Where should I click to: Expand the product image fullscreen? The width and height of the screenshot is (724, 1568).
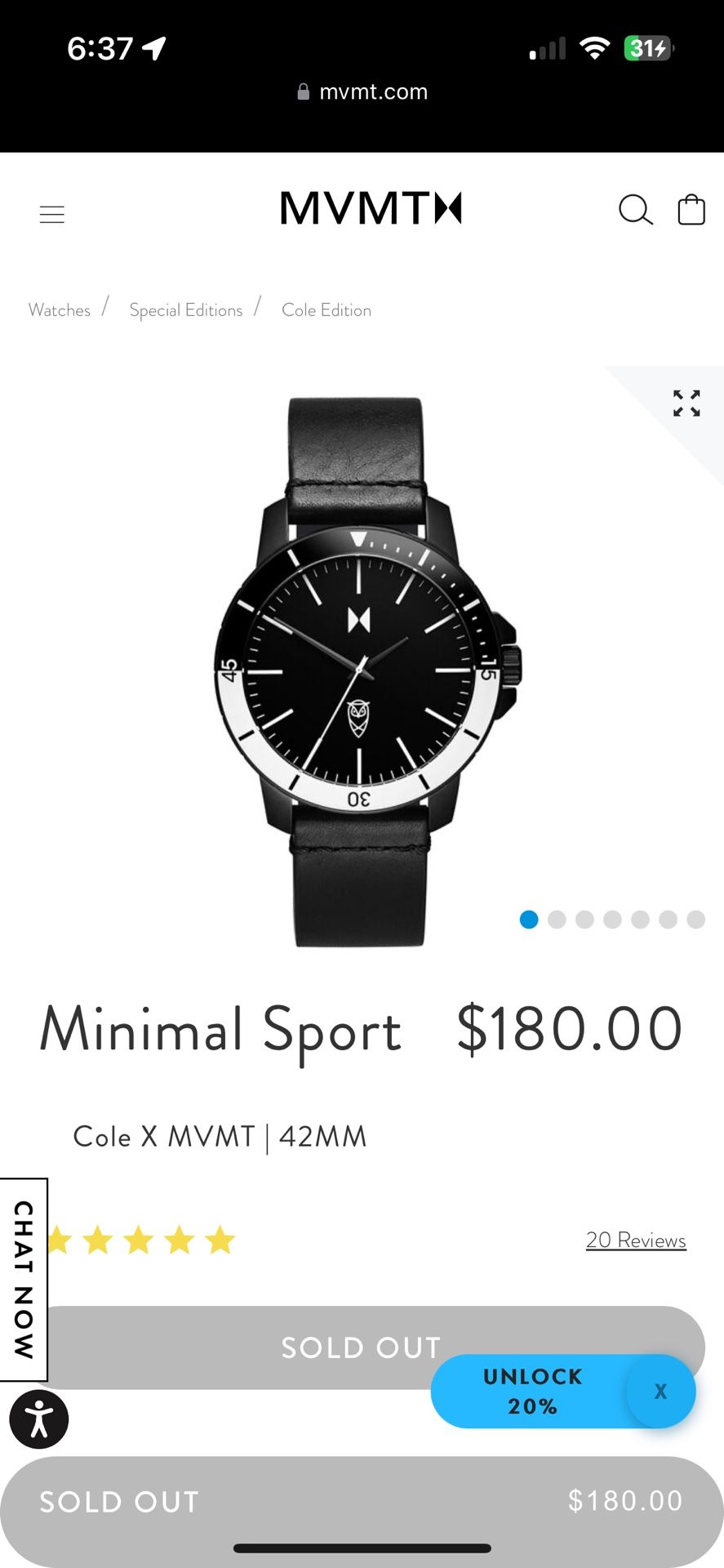[x=686, y=403]
